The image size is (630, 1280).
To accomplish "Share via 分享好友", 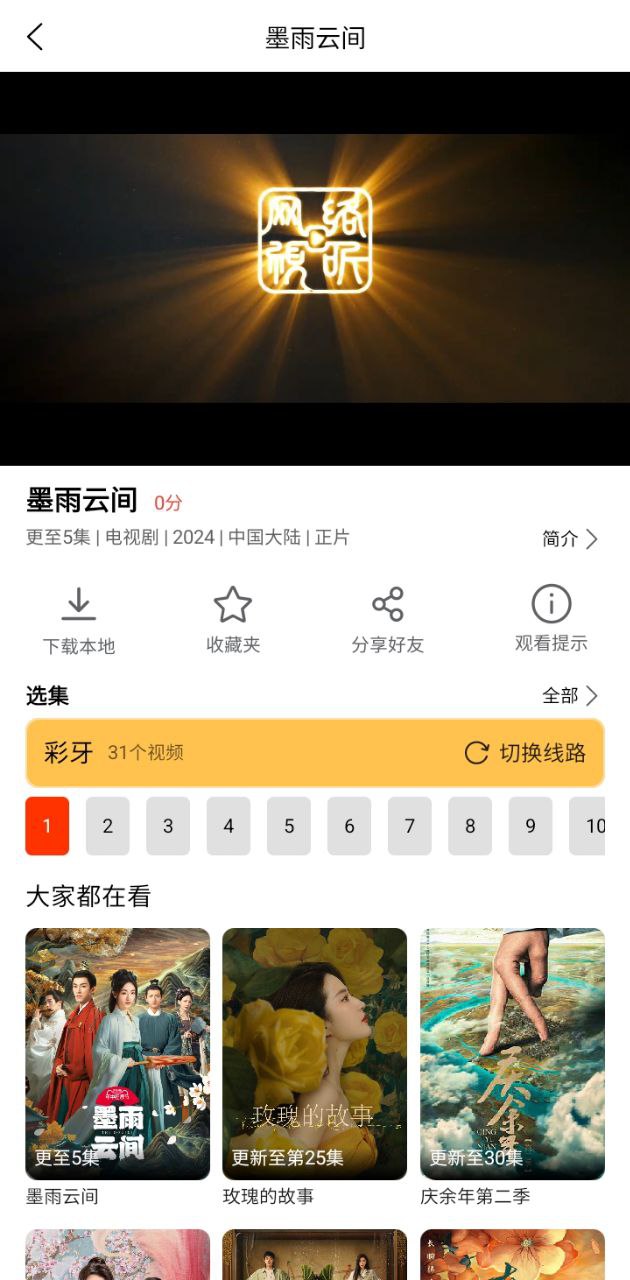I will [x=387, y=620].
